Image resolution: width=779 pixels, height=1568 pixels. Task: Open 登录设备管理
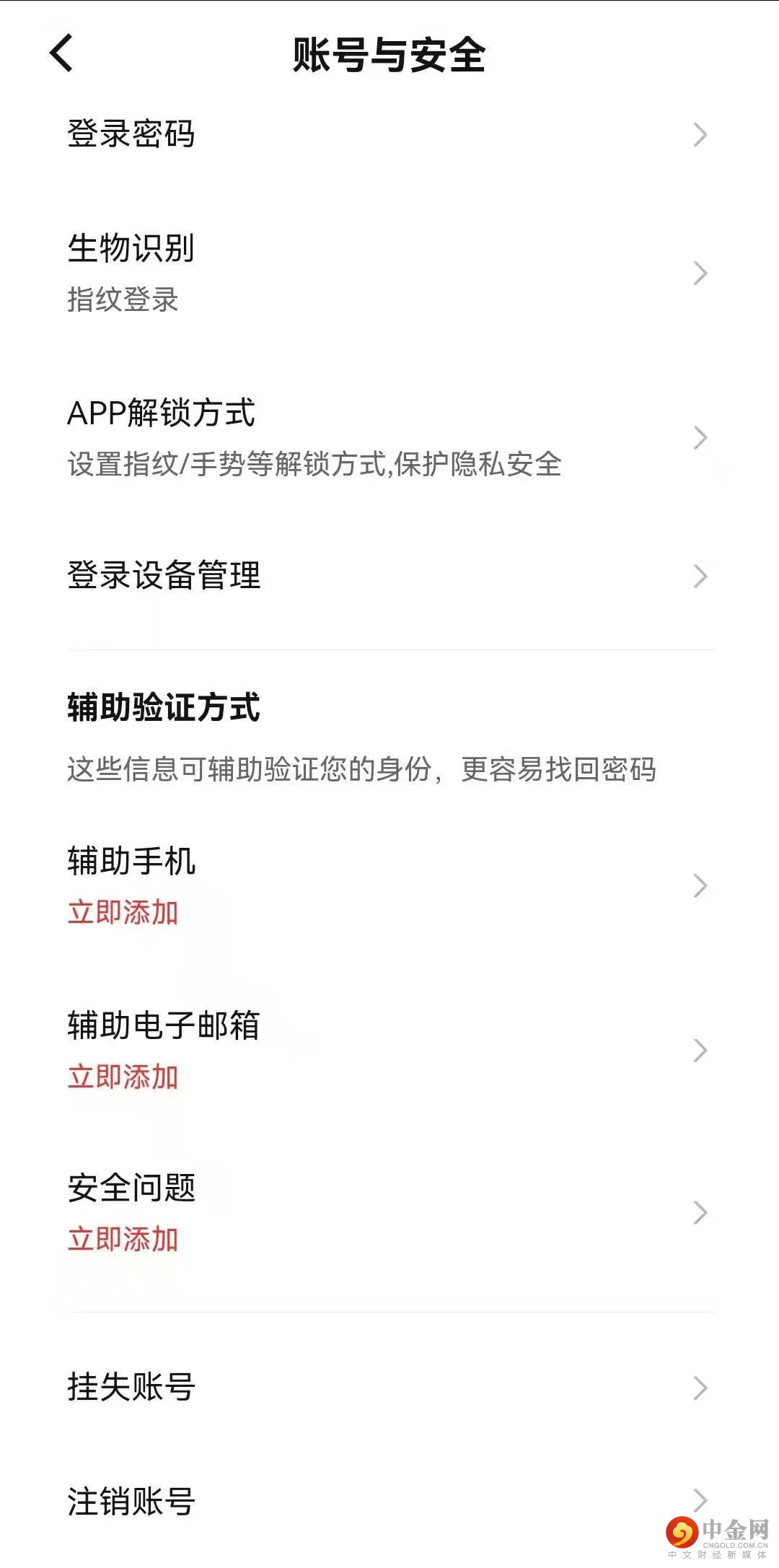point(389,576)
